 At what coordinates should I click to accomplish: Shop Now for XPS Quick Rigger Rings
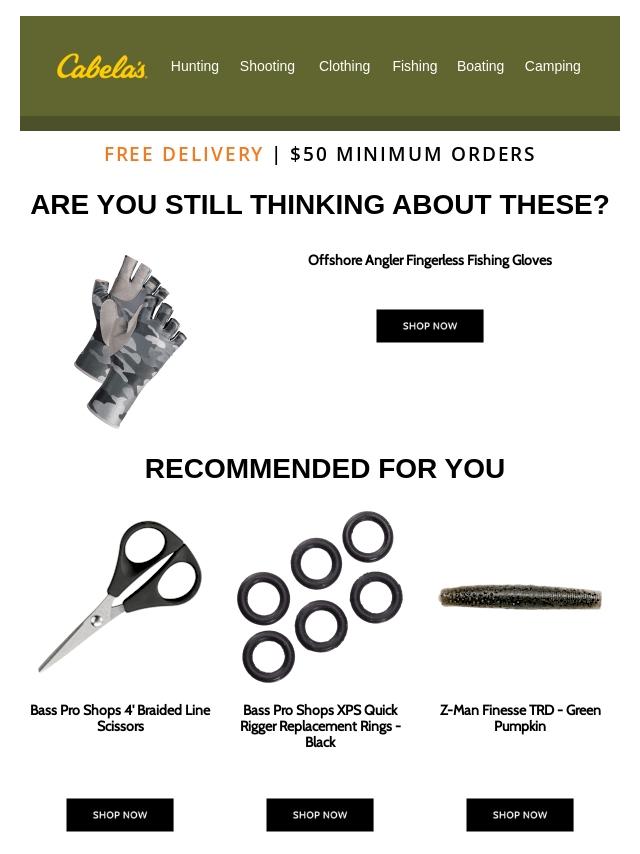(320, 815)
